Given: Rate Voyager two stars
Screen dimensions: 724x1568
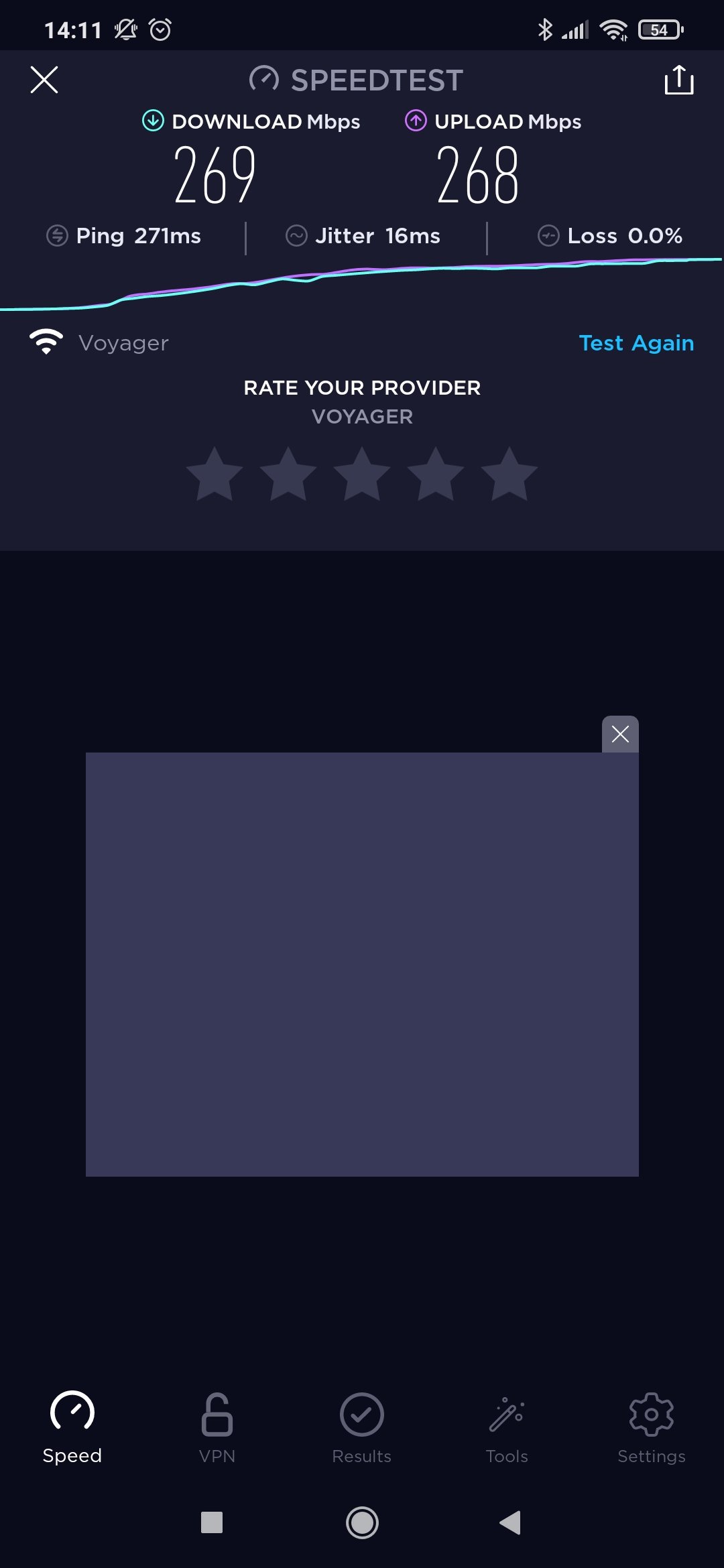Looking at the screenshot, I should (x=288, y=475).
